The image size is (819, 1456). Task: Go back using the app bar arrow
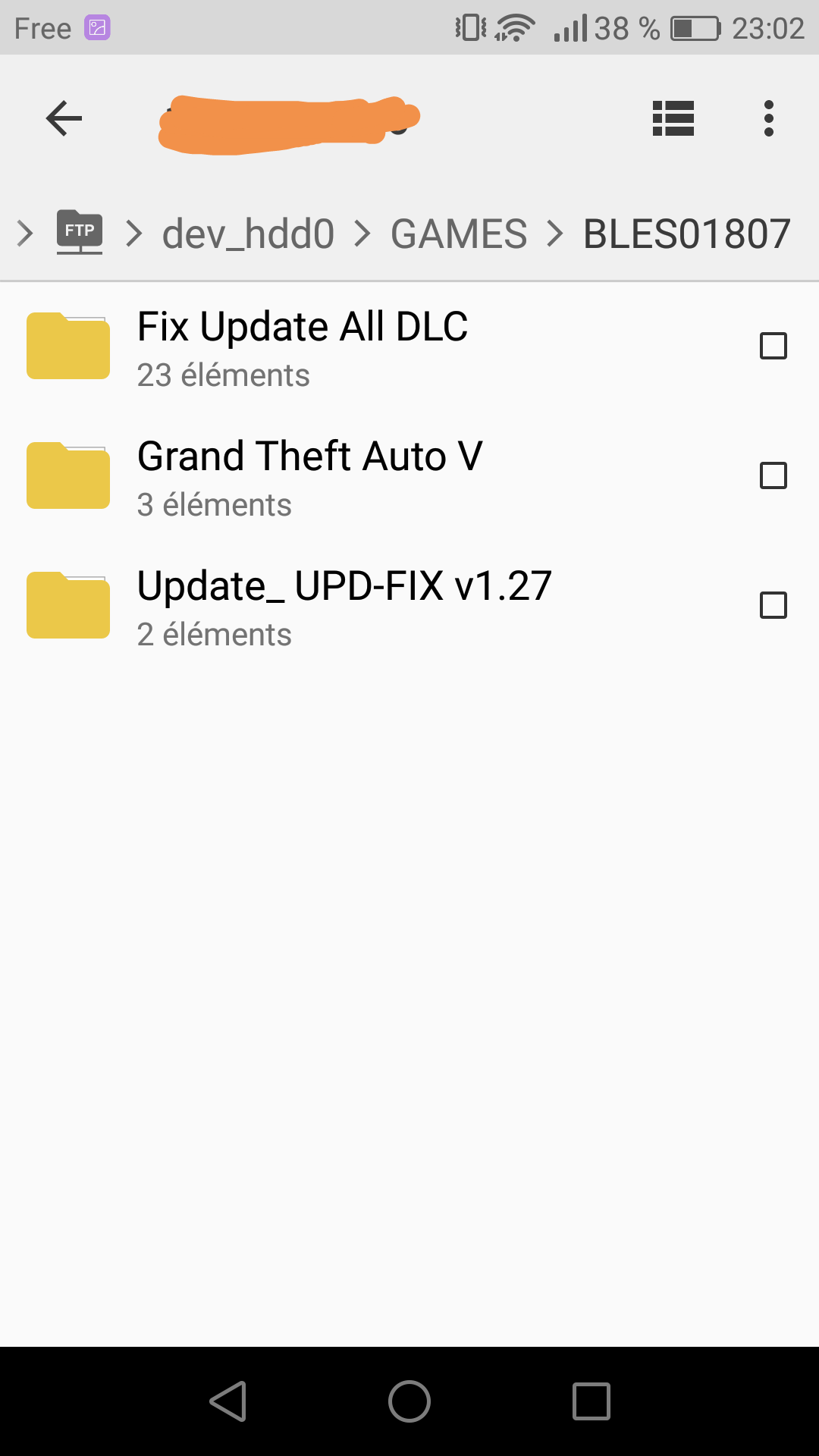64,118
